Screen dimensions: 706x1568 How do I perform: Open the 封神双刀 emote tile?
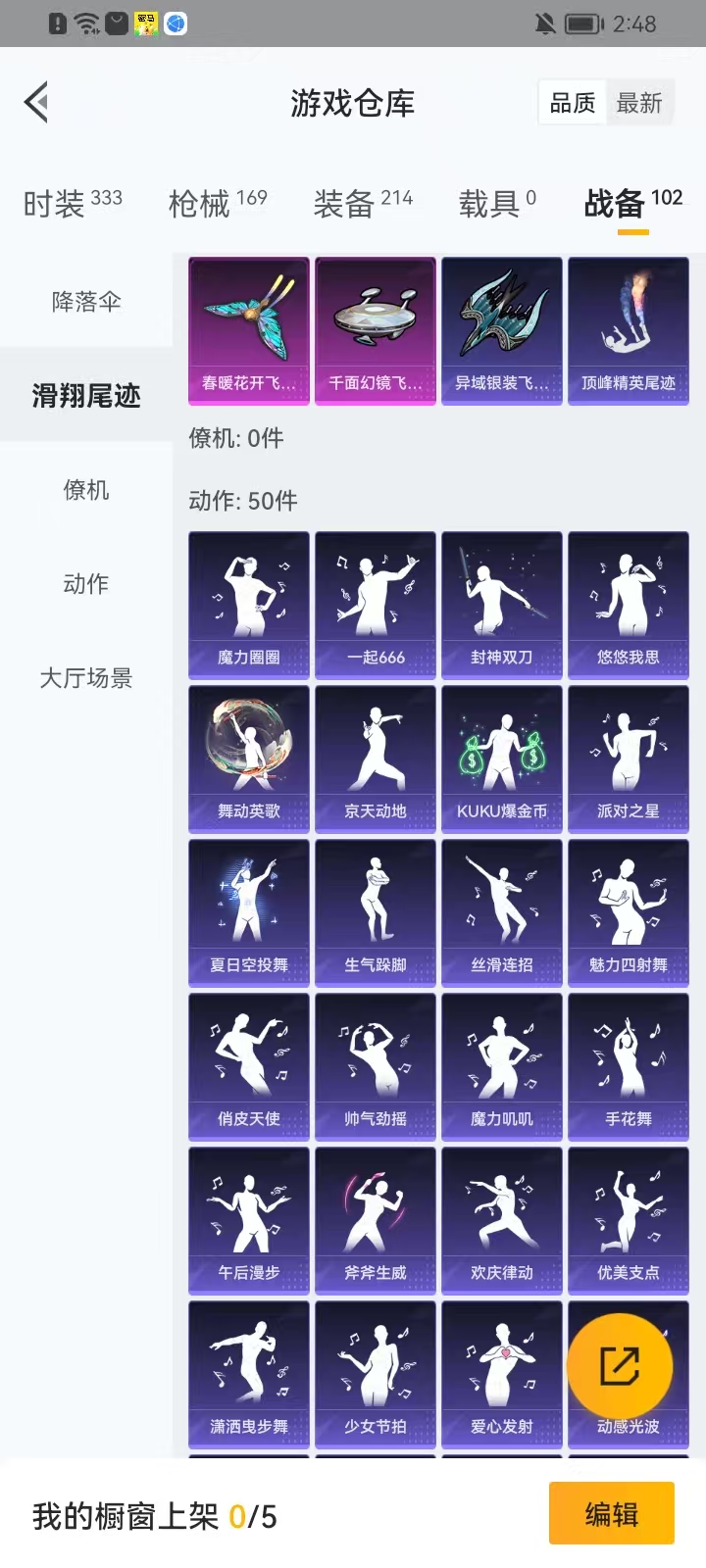pyautogui.click(x=502, y=604)
